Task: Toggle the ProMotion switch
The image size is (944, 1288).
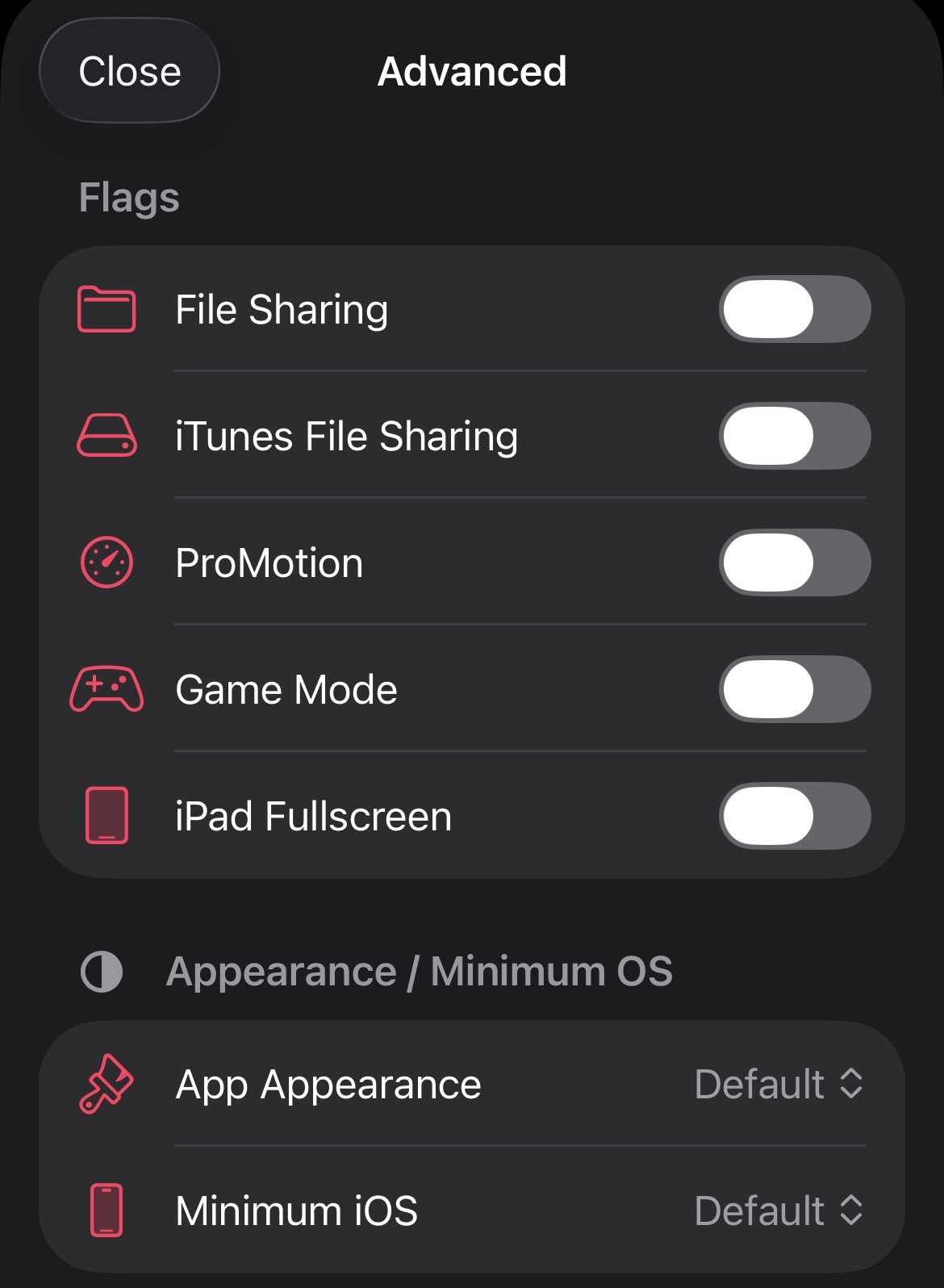Action: [x=794, y=562]
